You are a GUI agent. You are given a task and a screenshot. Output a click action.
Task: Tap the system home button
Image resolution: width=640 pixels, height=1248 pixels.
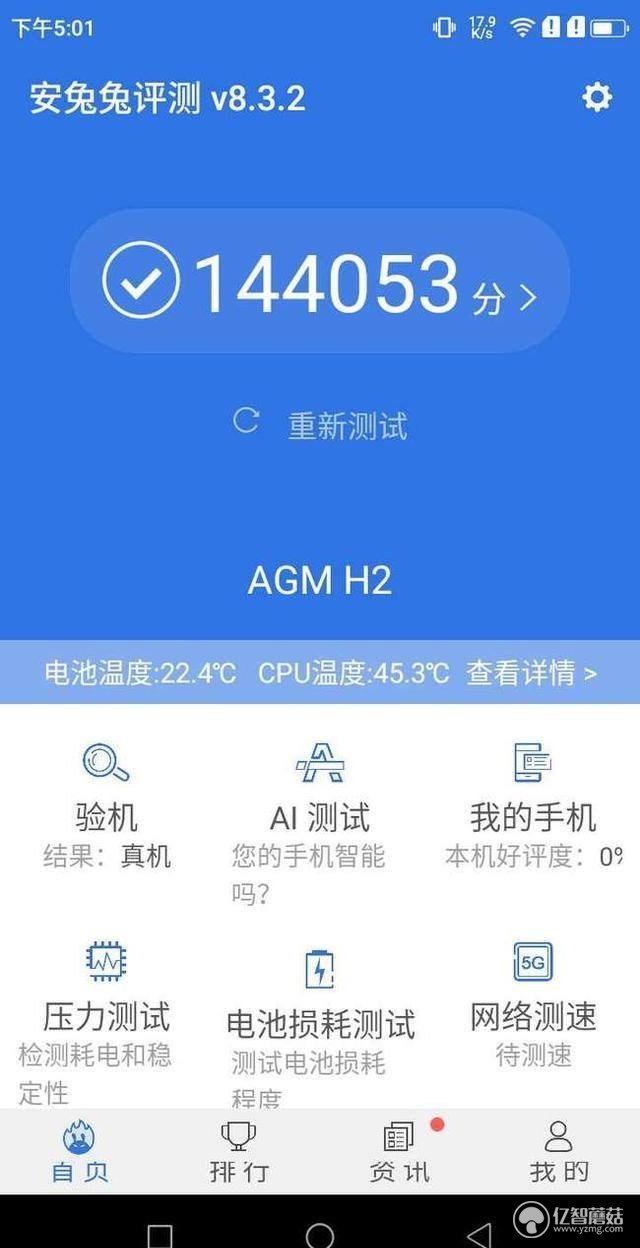(320, 1235)
